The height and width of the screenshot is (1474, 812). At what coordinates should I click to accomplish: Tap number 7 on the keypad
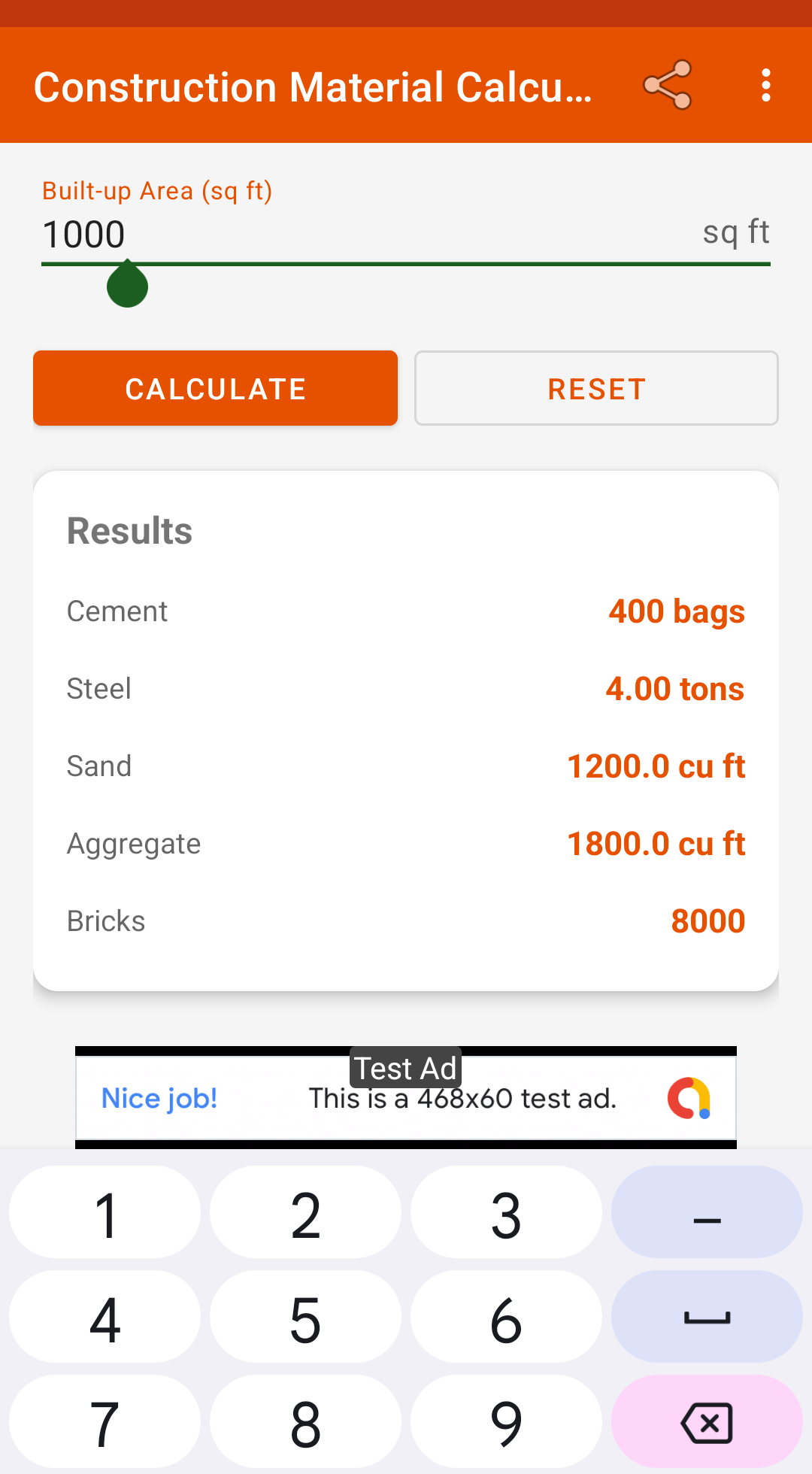coord(105,1422)
